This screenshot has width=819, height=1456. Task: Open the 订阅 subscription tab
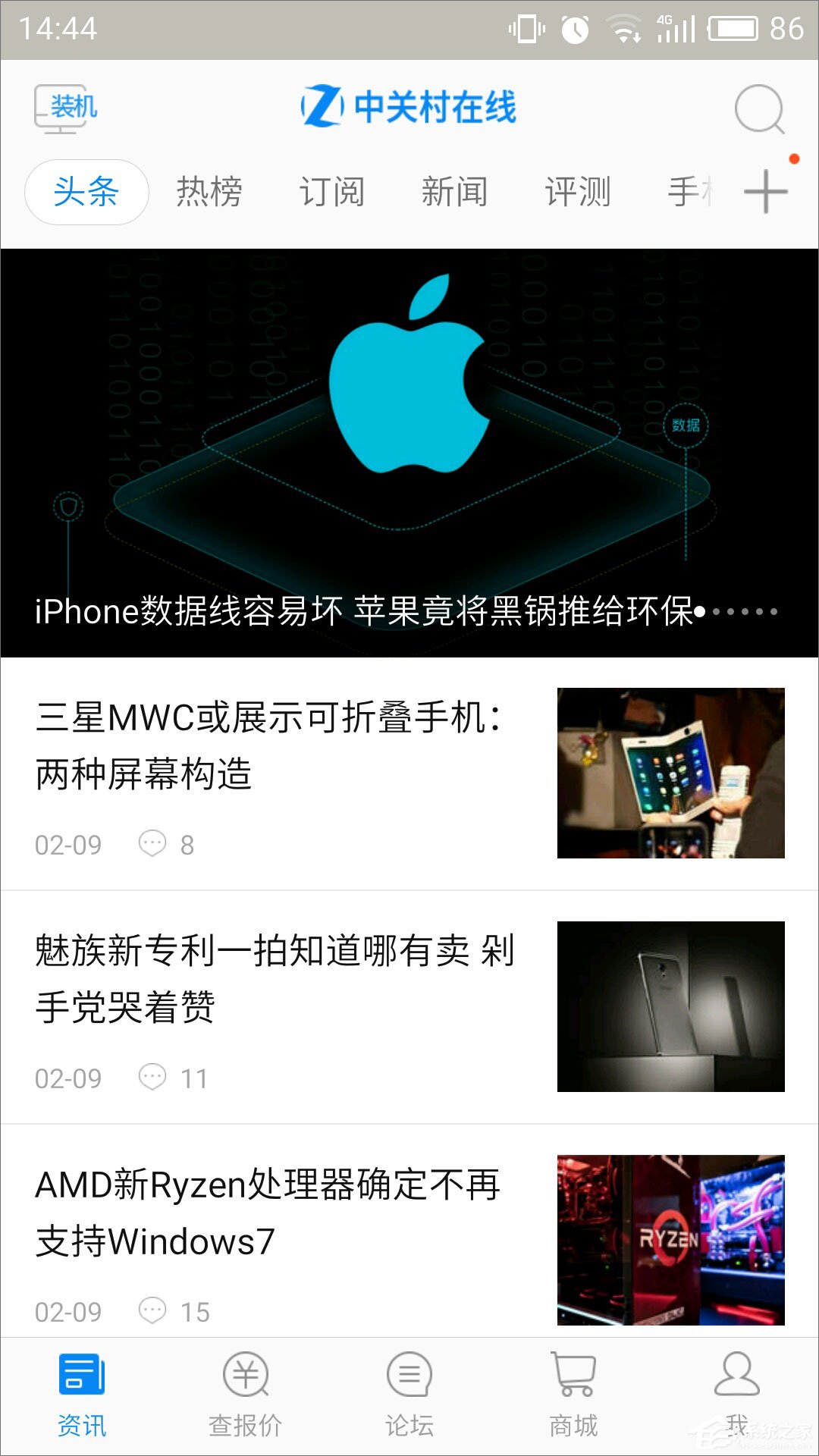point(332,192)
